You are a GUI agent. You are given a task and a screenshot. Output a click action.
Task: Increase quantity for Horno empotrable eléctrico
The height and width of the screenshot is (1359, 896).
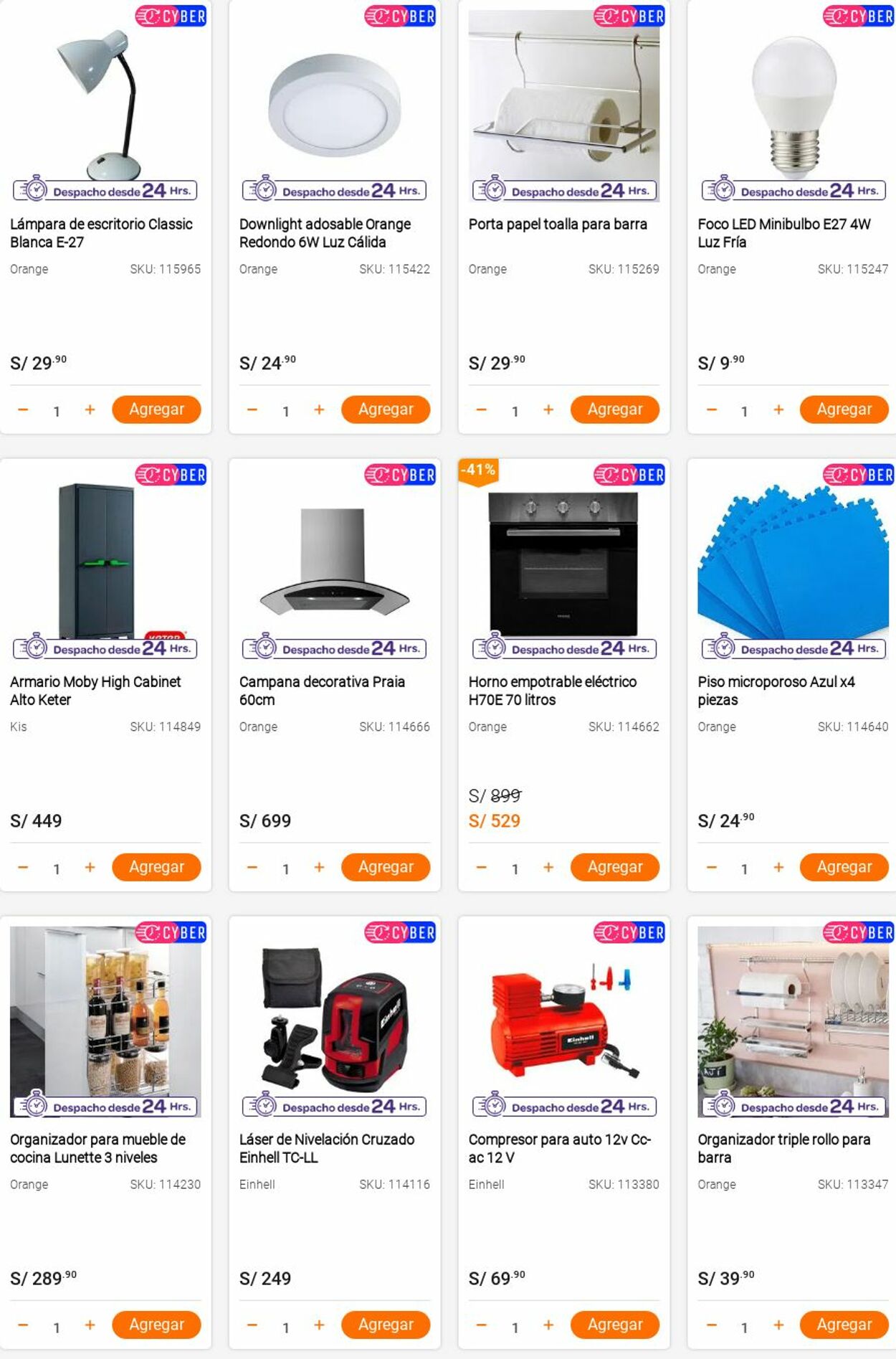click(548, 867)
